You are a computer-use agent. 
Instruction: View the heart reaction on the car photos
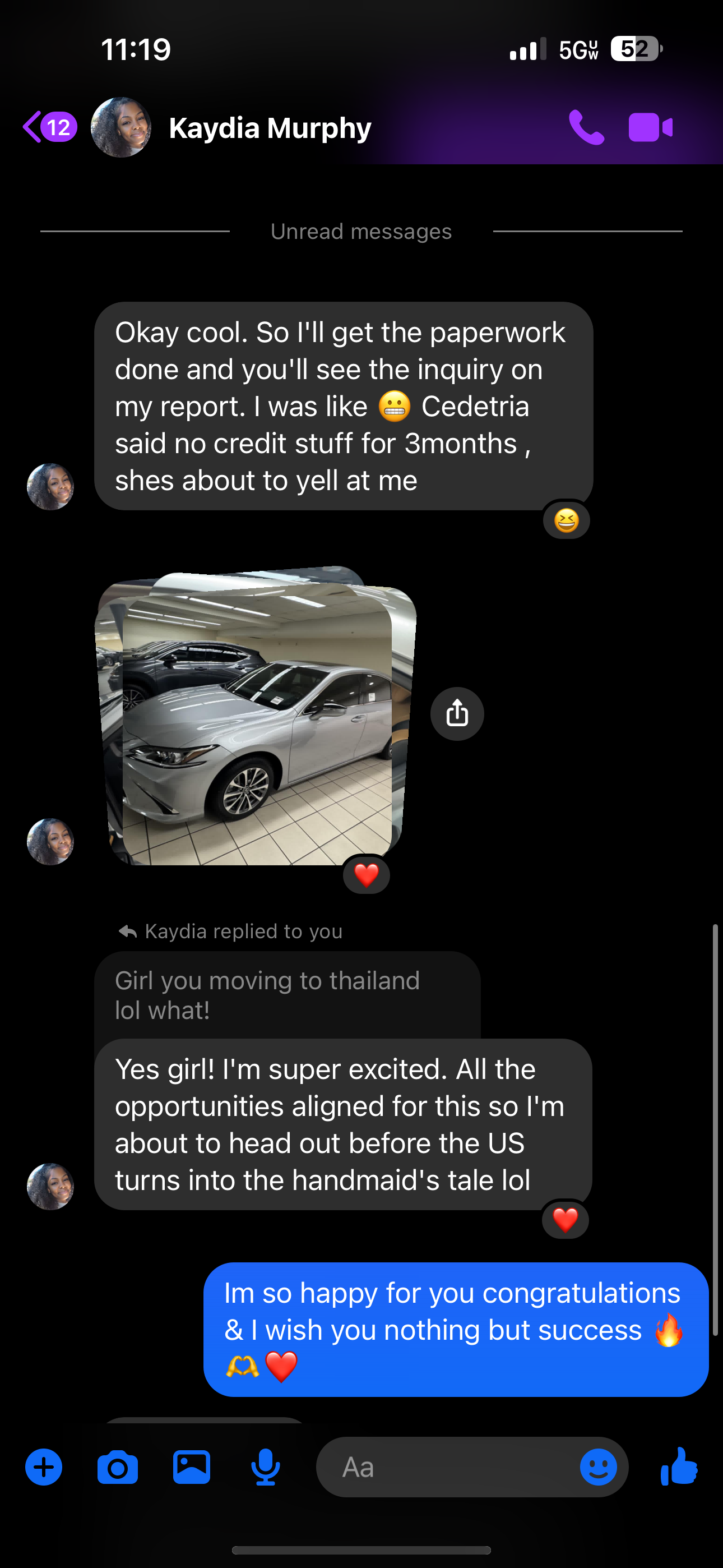367,875
